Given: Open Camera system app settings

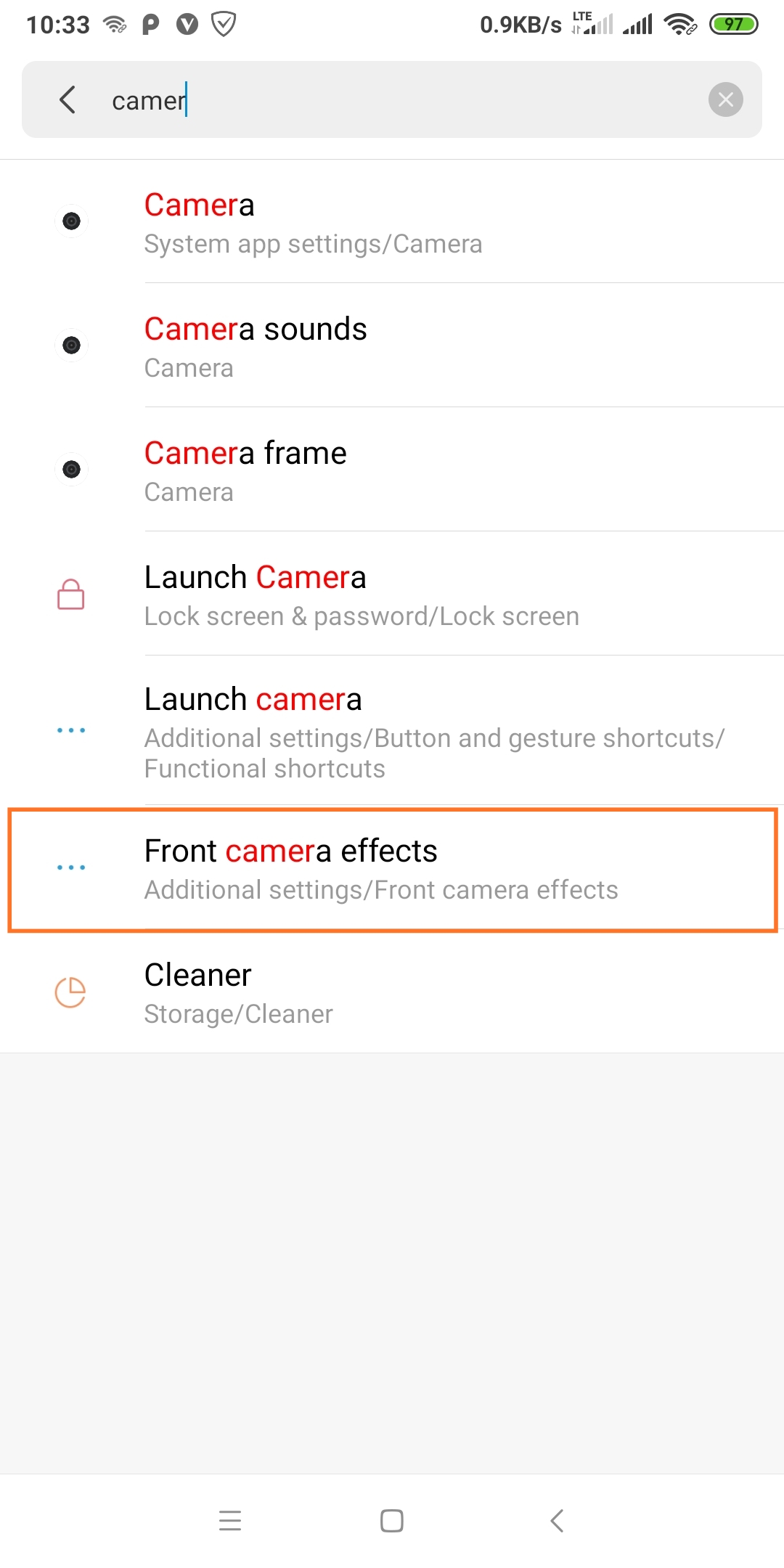Looking at the screenshot, I should coord(392,222).
